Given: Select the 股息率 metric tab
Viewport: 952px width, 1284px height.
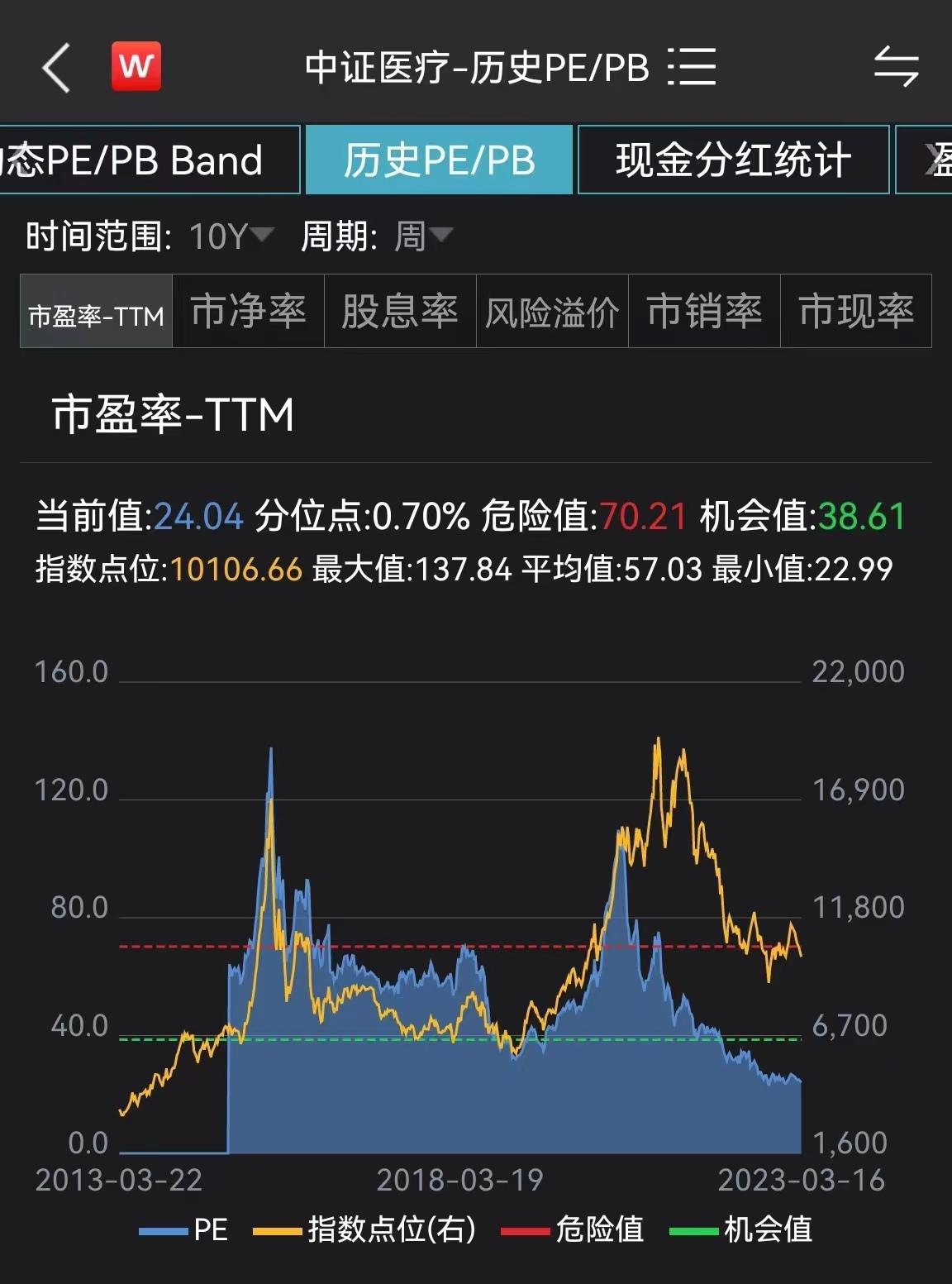Looking at the screenshot, I should click(400, 313).
